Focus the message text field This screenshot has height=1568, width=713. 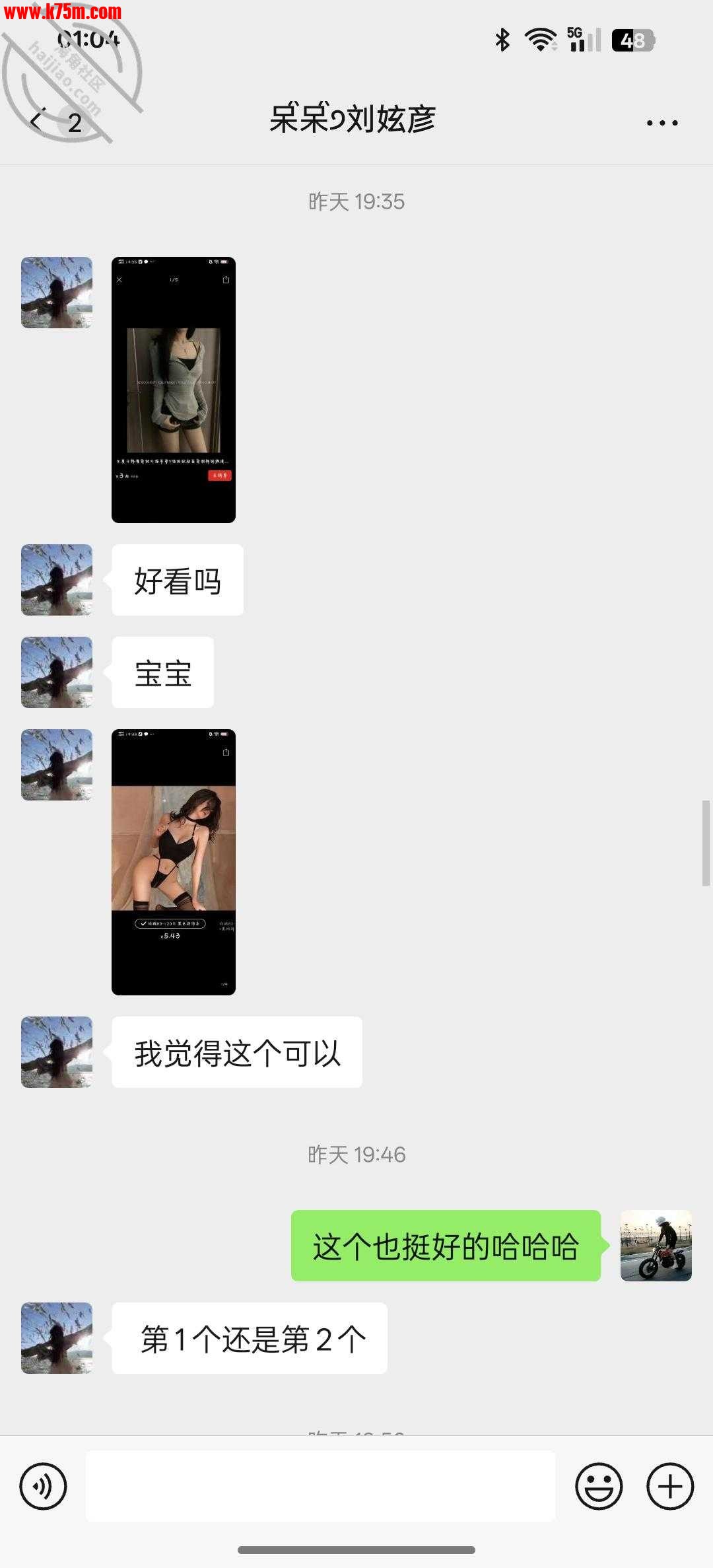point(320,1486)
